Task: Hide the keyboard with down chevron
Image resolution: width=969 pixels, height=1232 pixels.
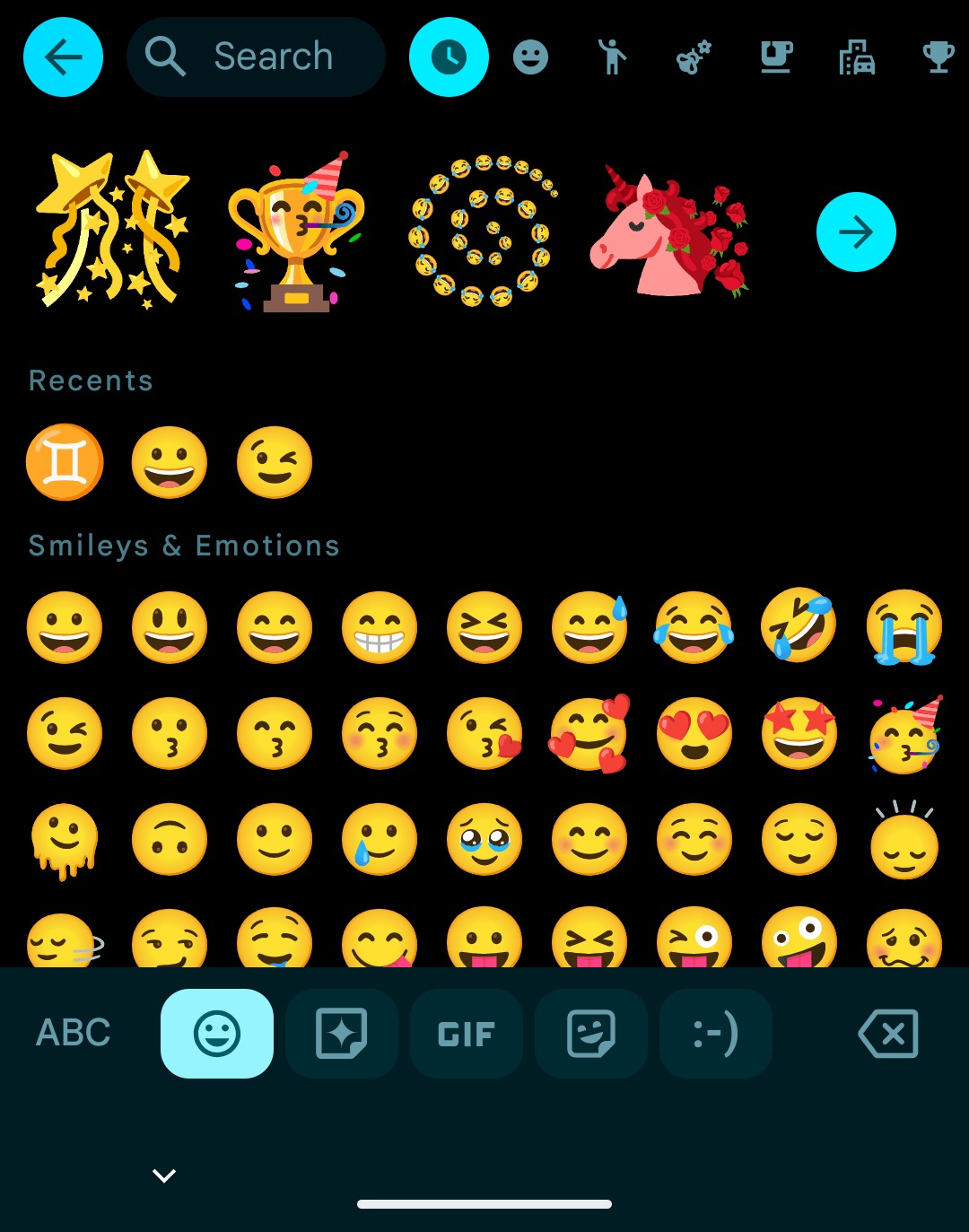Action: pos(163,1175)
